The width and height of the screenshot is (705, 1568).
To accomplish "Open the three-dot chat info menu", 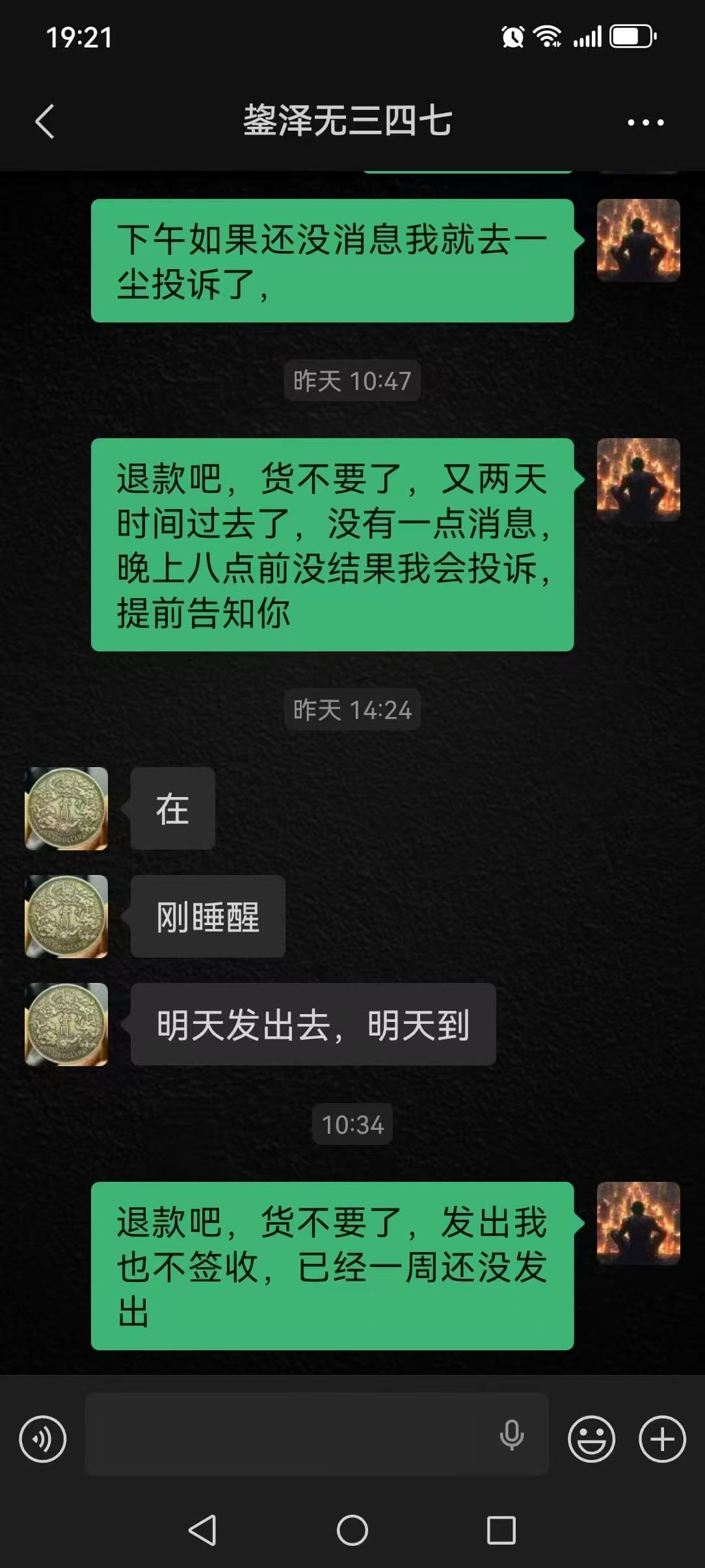I will point(645,122).
